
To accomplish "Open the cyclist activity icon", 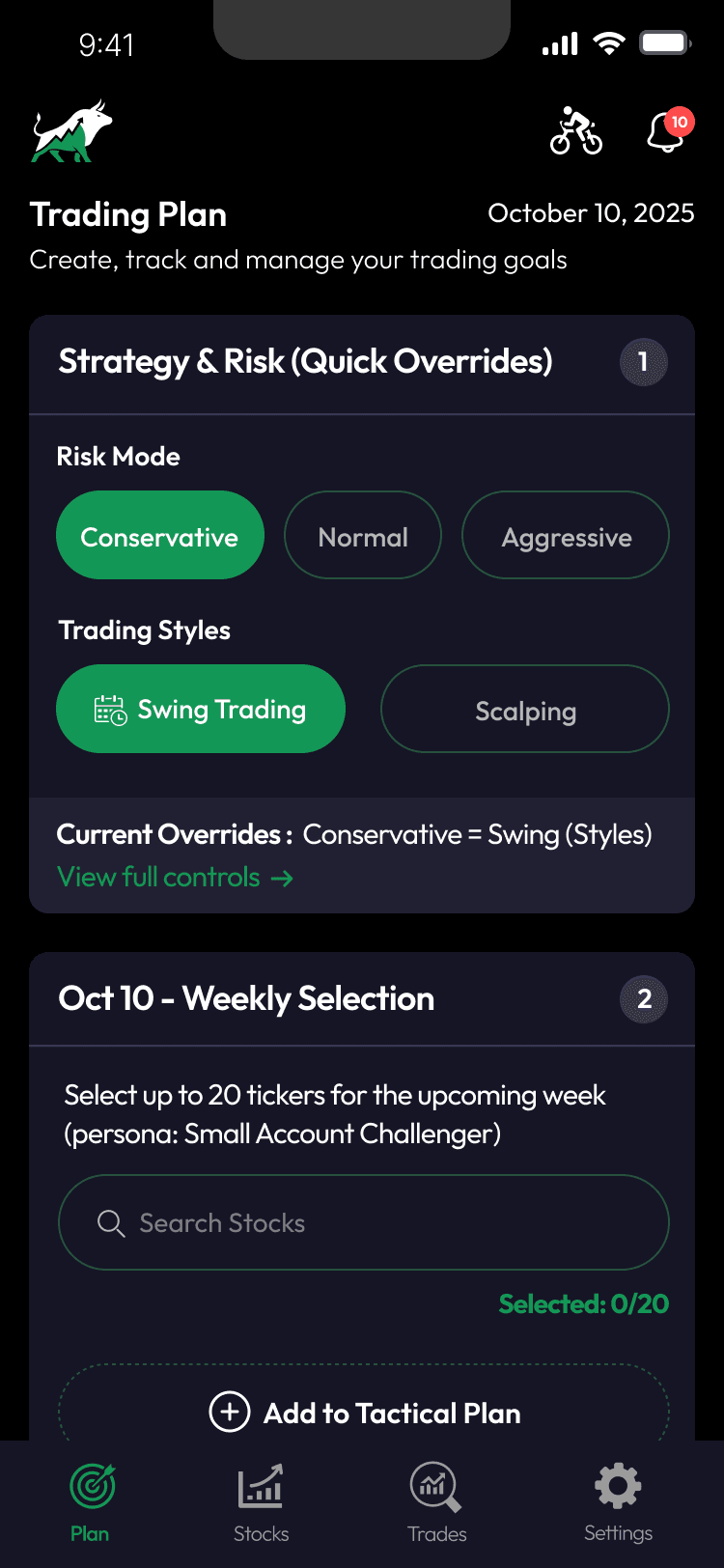I will [576, 131].
